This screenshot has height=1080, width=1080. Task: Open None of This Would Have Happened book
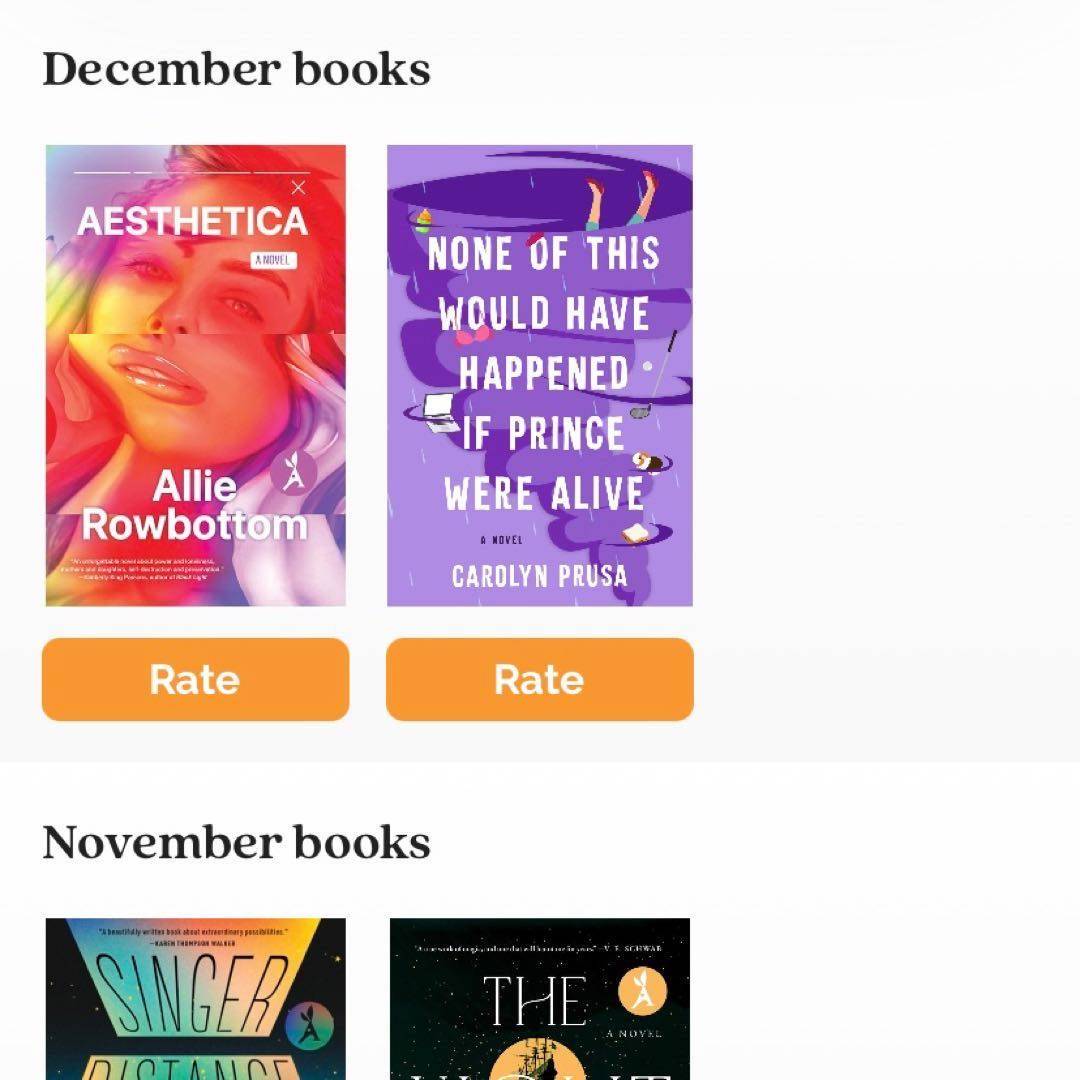click(x=539, y=375)
